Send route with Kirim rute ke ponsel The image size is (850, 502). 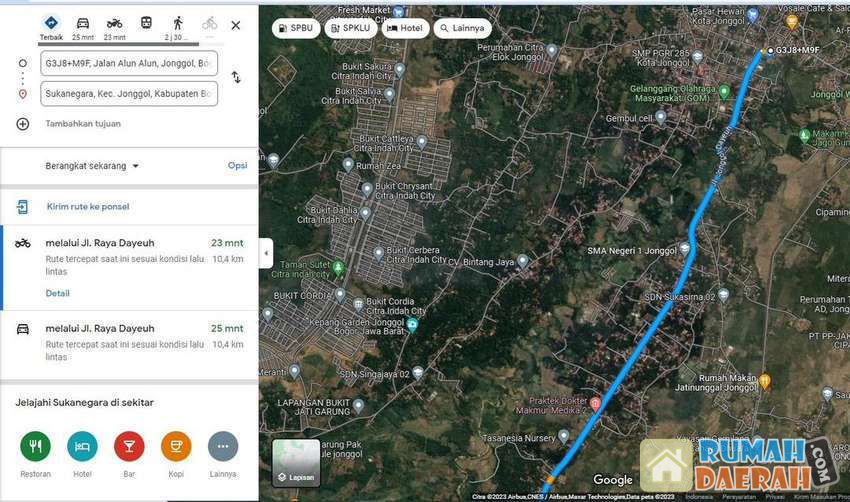coord(87,207)
